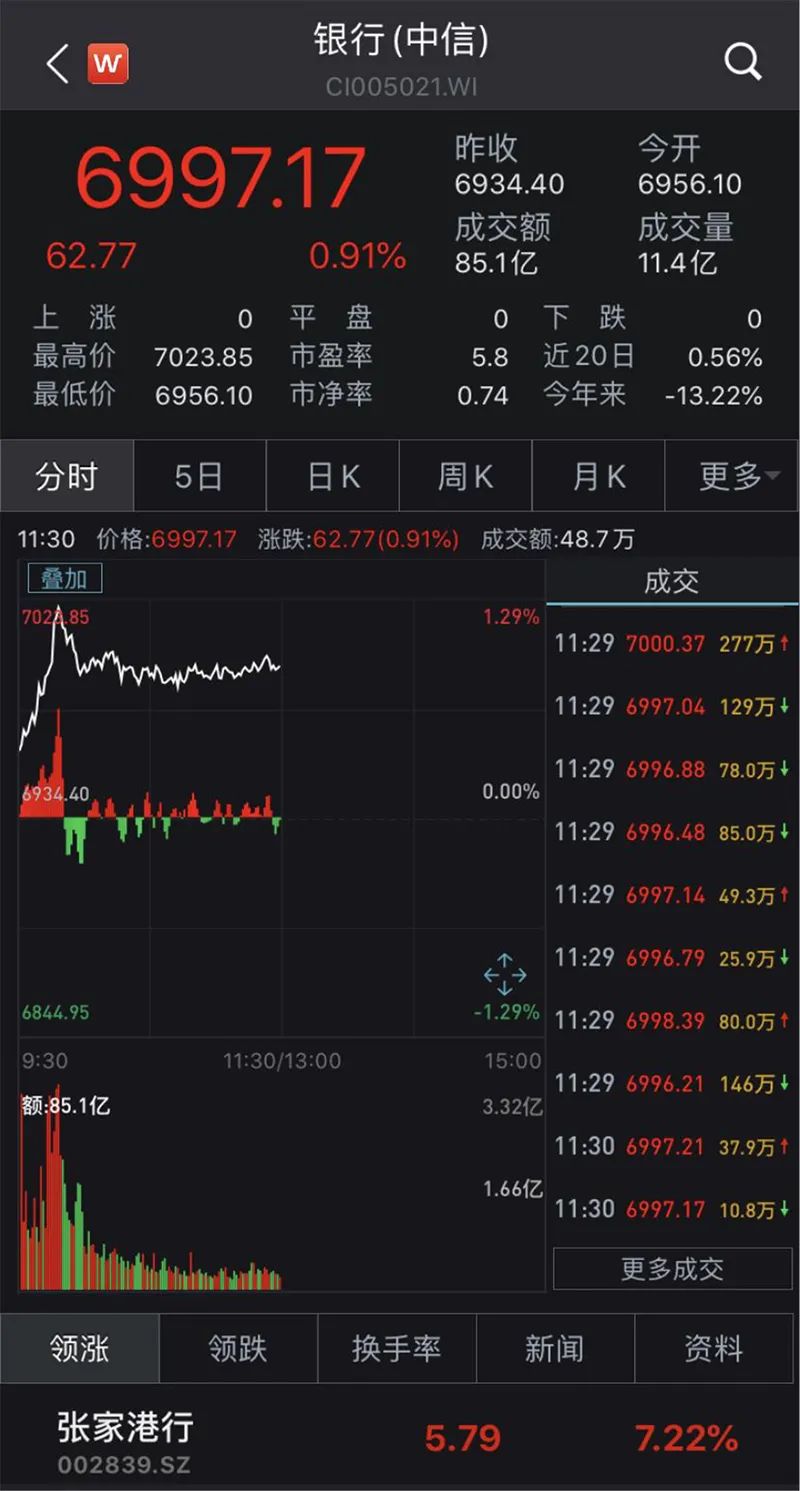Screen dimensions: 800x1491
Task: Go back using the top-left arrow
Action: coord(58,64)
